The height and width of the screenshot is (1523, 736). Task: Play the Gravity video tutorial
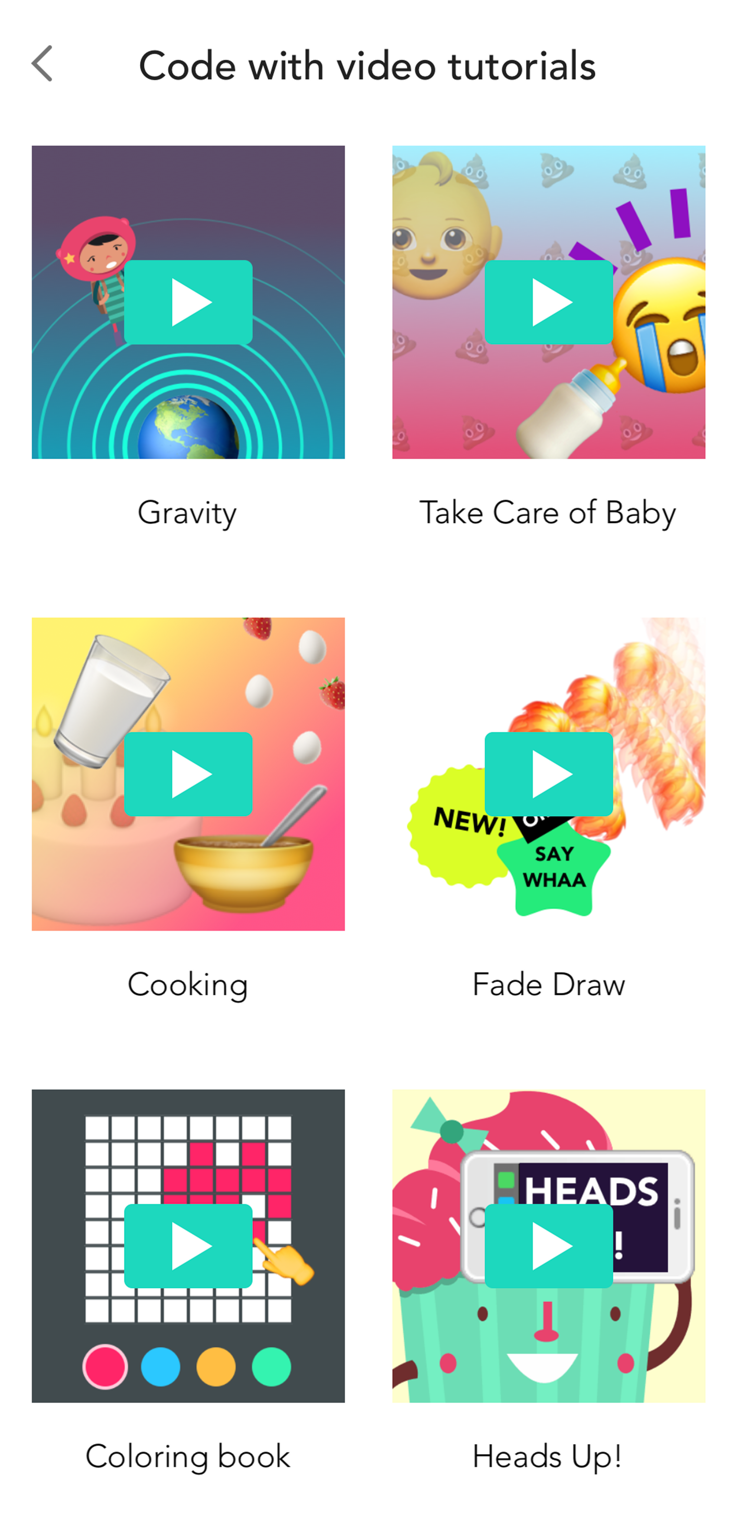click(x=188, y=302)
